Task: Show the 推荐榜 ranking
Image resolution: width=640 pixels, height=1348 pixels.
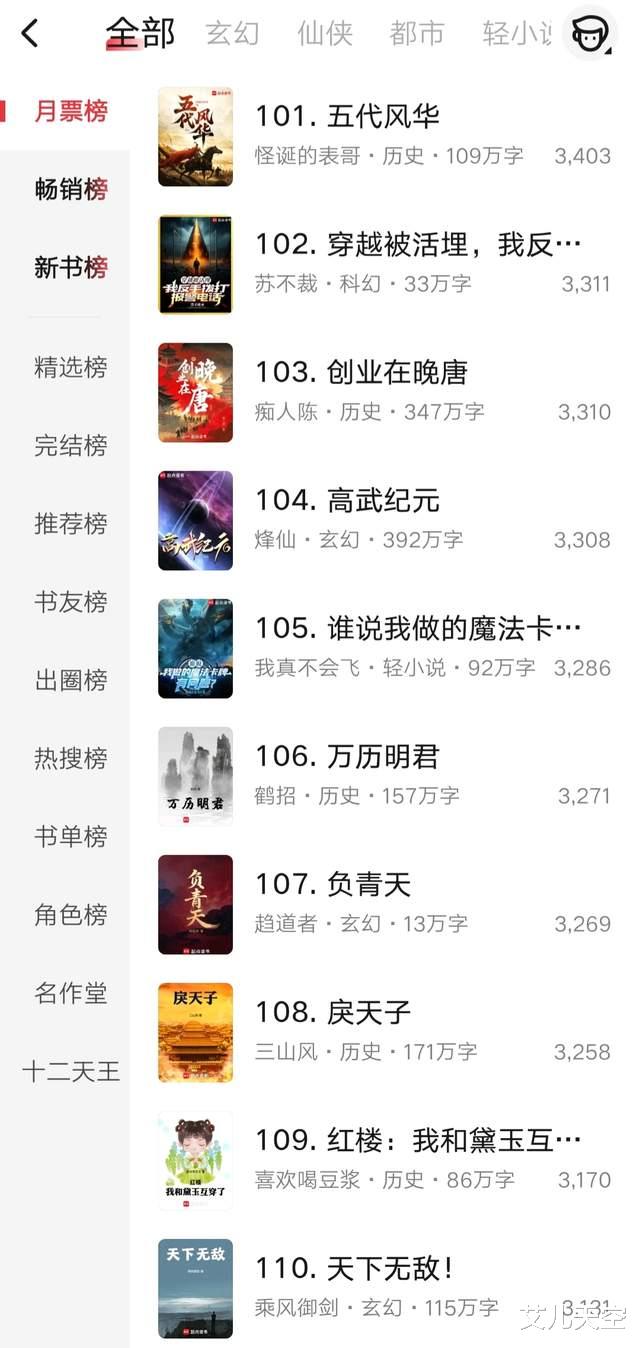Action: pyautogui.click(x=71, y=523)
